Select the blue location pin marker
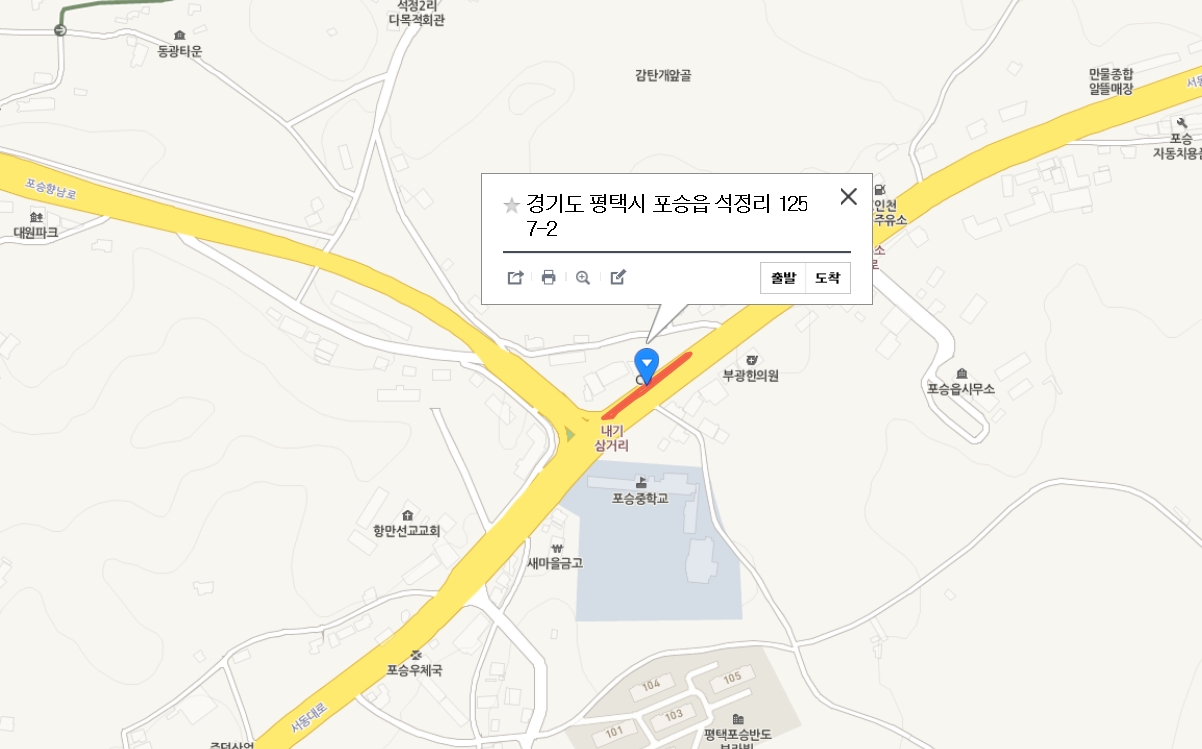This screenshot has height=749, width=1202. pyautogui.click(x=647, y=364)
